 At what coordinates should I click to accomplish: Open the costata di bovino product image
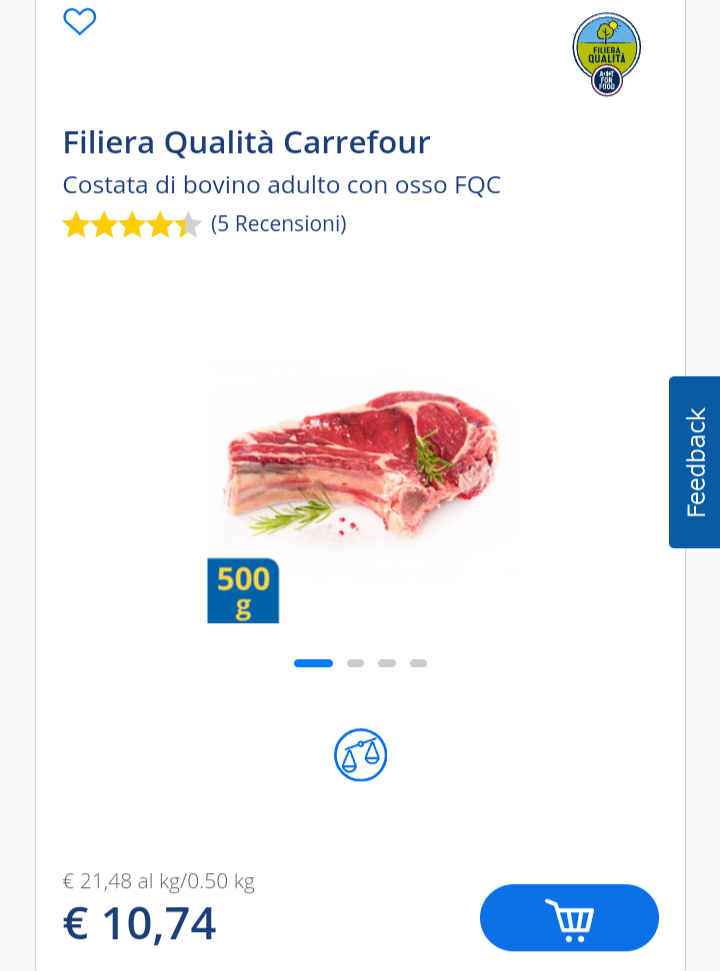click(x=361, y=471)
